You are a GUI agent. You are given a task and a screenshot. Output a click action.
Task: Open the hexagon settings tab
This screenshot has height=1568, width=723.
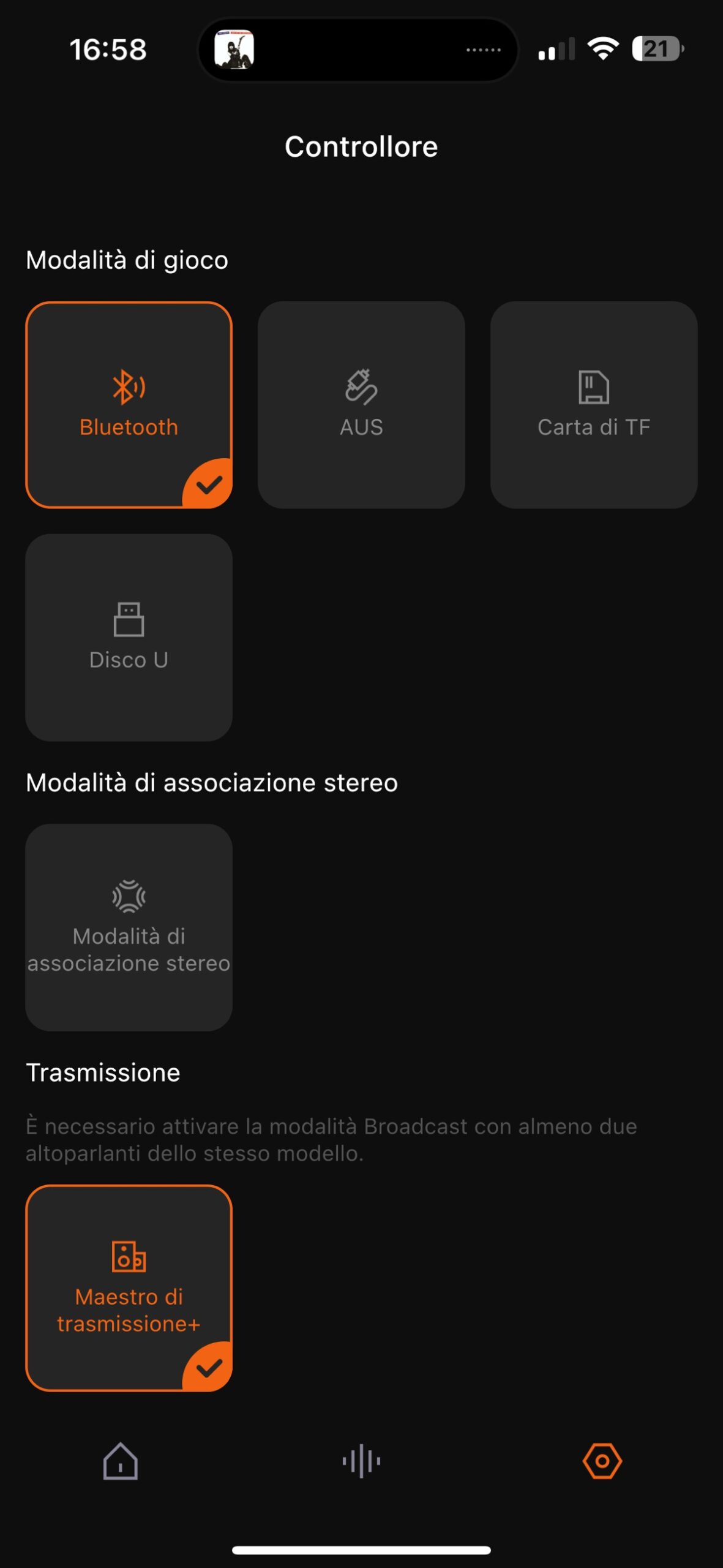point(602,1461)
